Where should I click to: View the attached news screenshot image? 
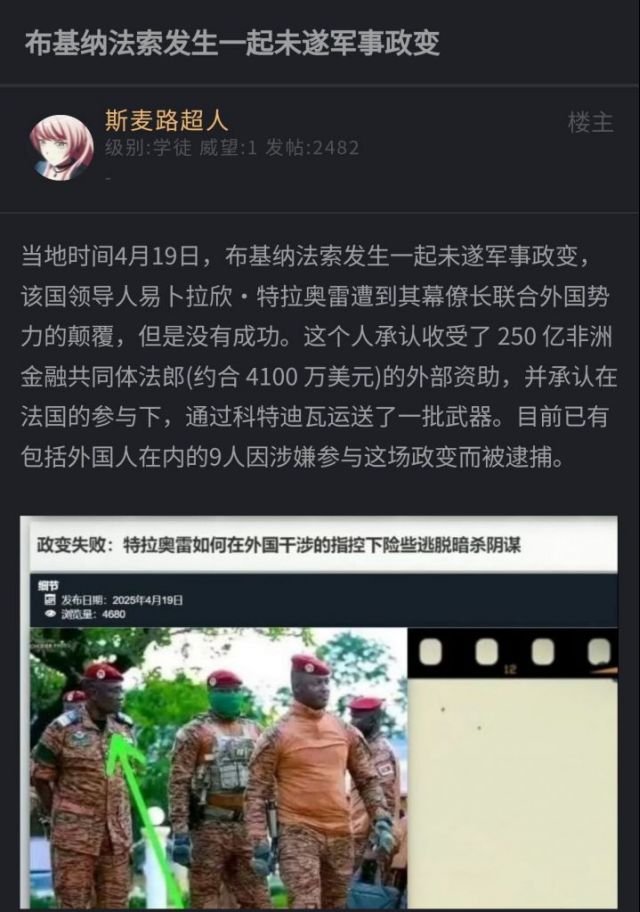tap(319, 713)
